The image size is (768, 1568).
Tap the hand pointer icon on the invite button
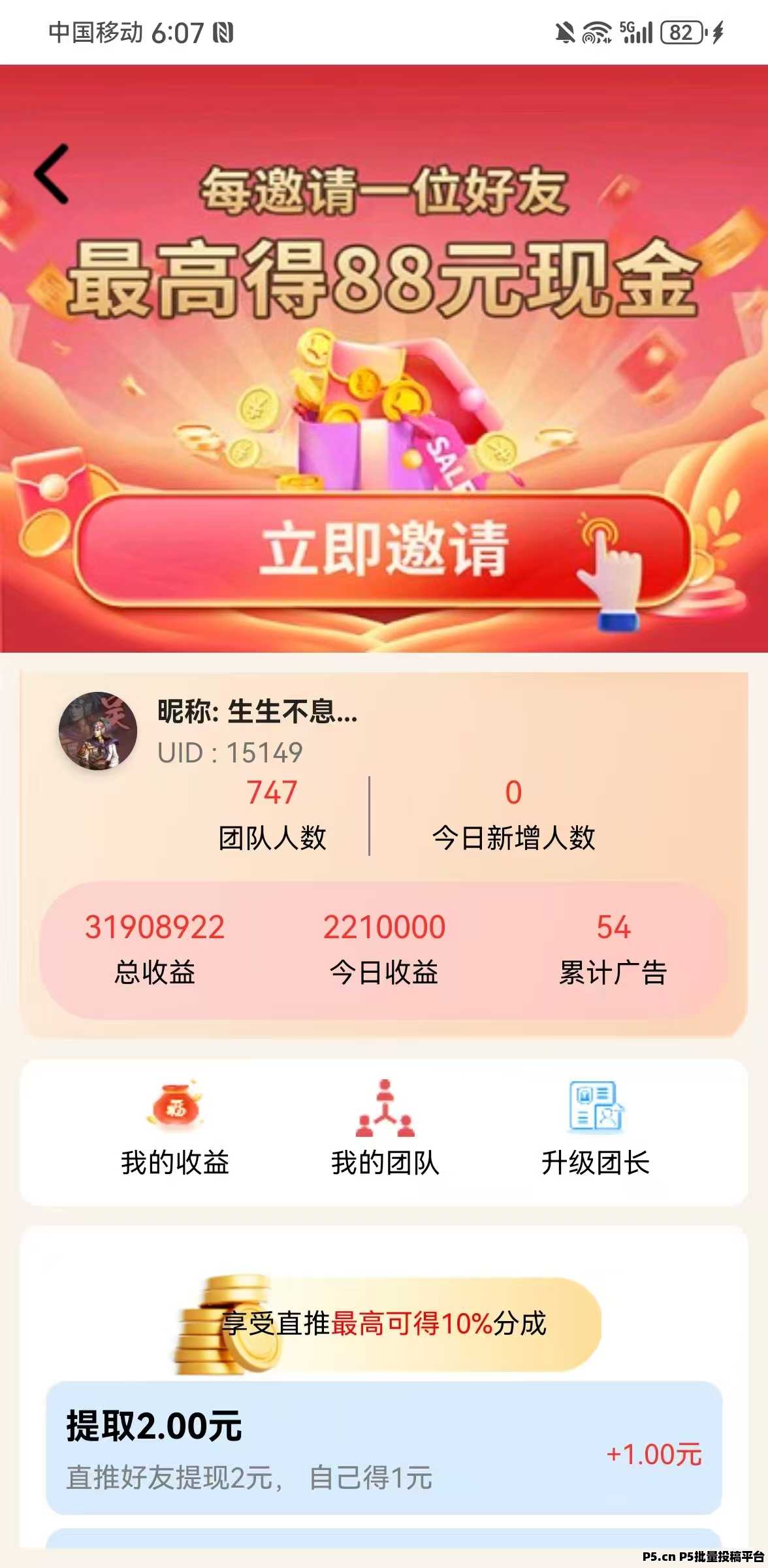(610, 568)
